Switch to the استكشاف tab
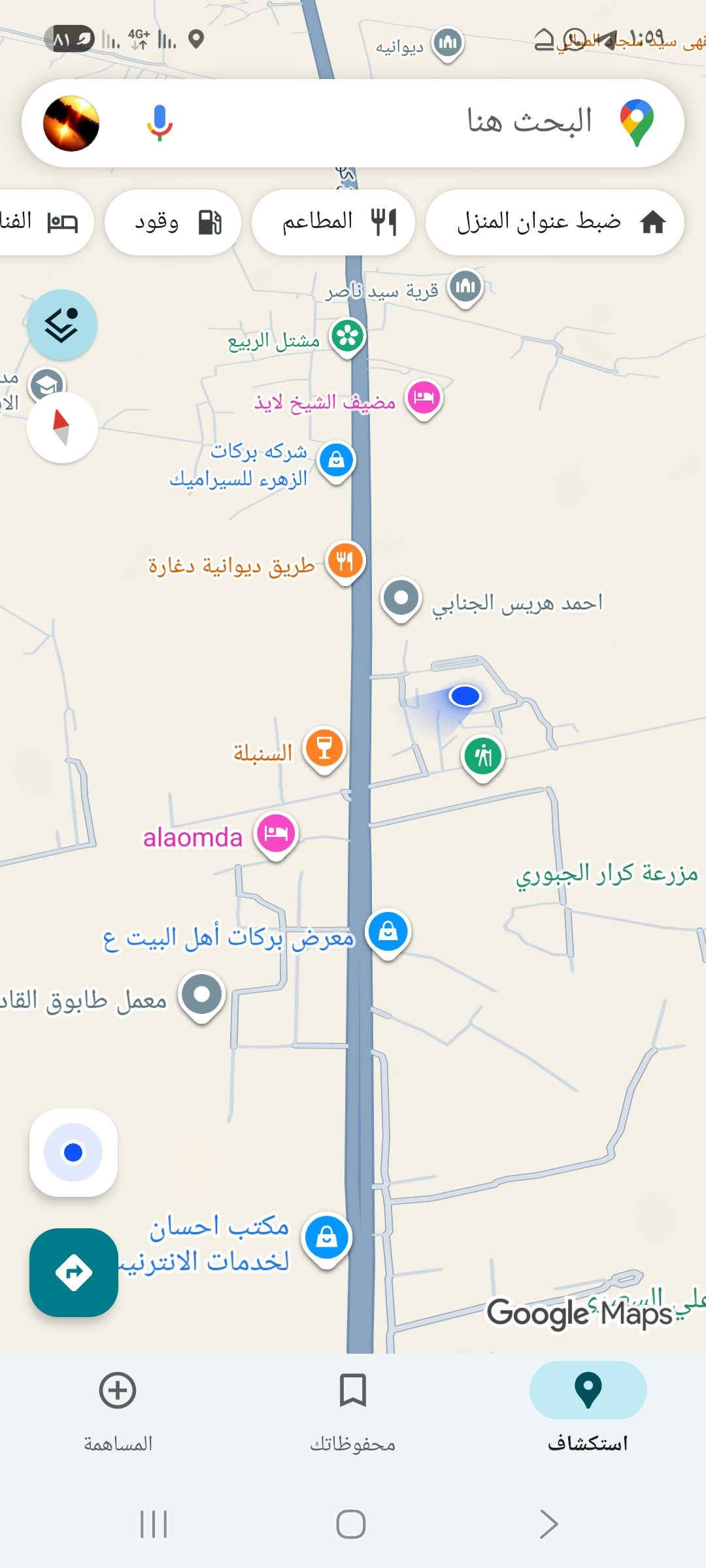 pyautogui.click(x=588, y=1405)
